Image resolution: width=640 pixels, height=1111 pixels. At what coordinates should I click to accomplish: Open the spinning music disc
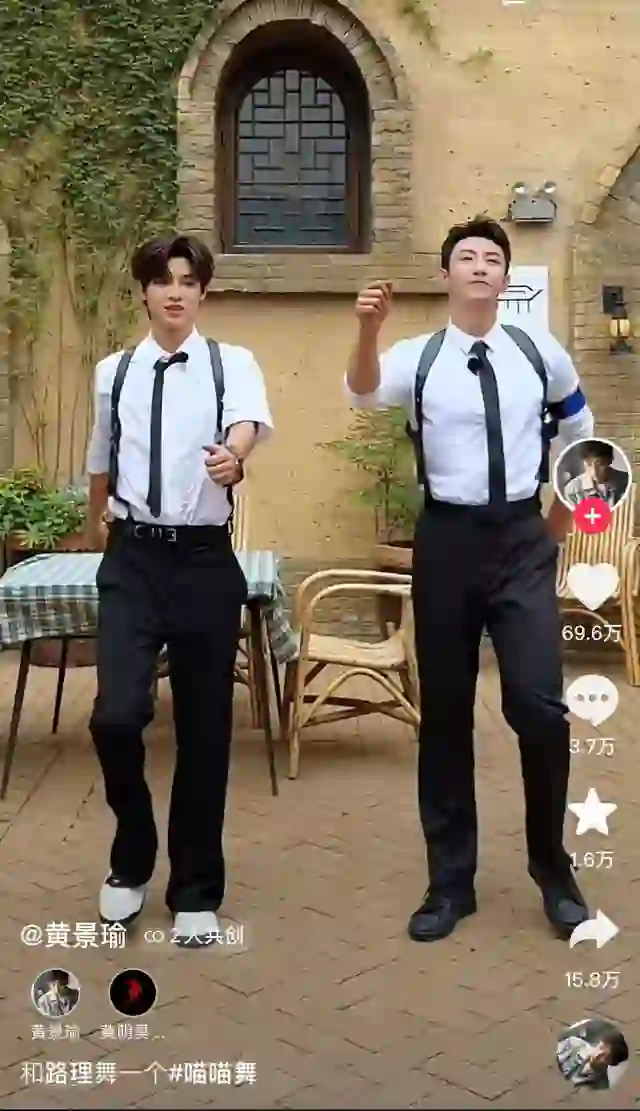(x=592, y=1053)
